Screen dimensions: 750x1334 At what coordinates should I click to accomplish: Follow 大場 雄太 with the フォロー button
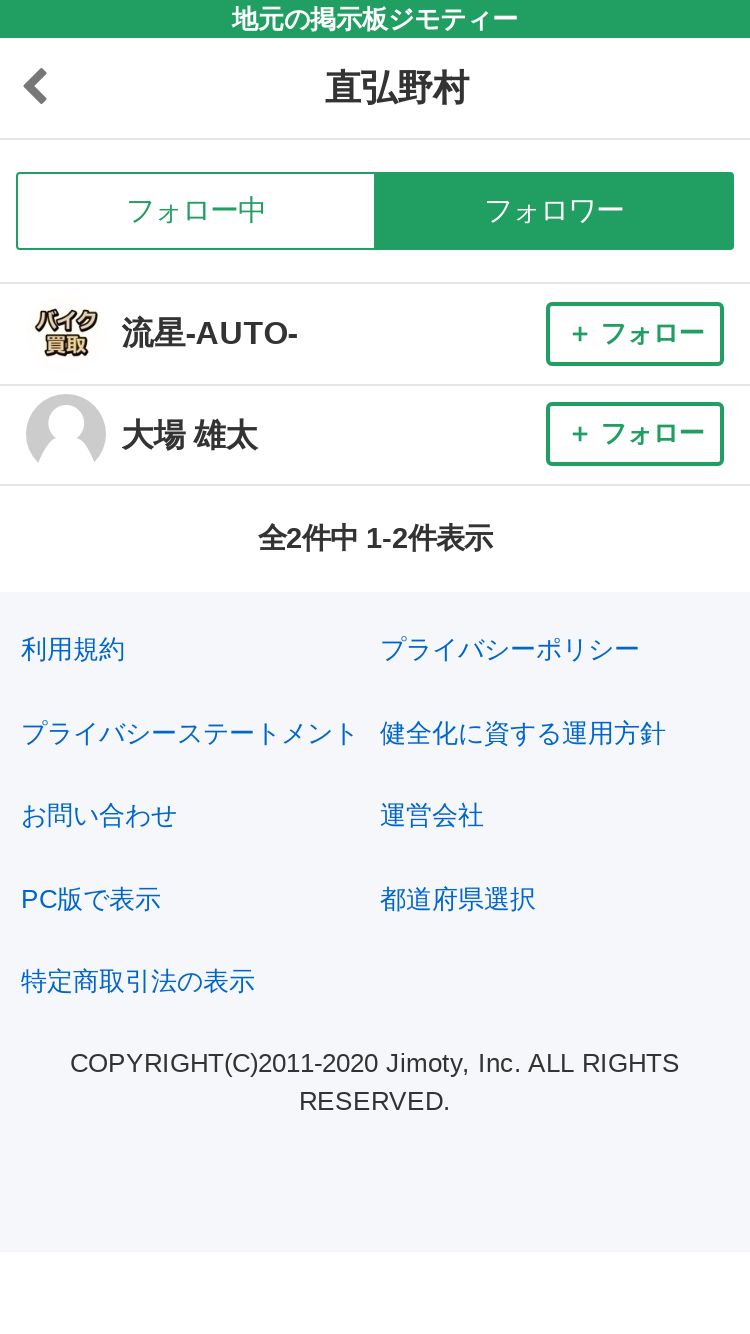click(x=634, y=434)
